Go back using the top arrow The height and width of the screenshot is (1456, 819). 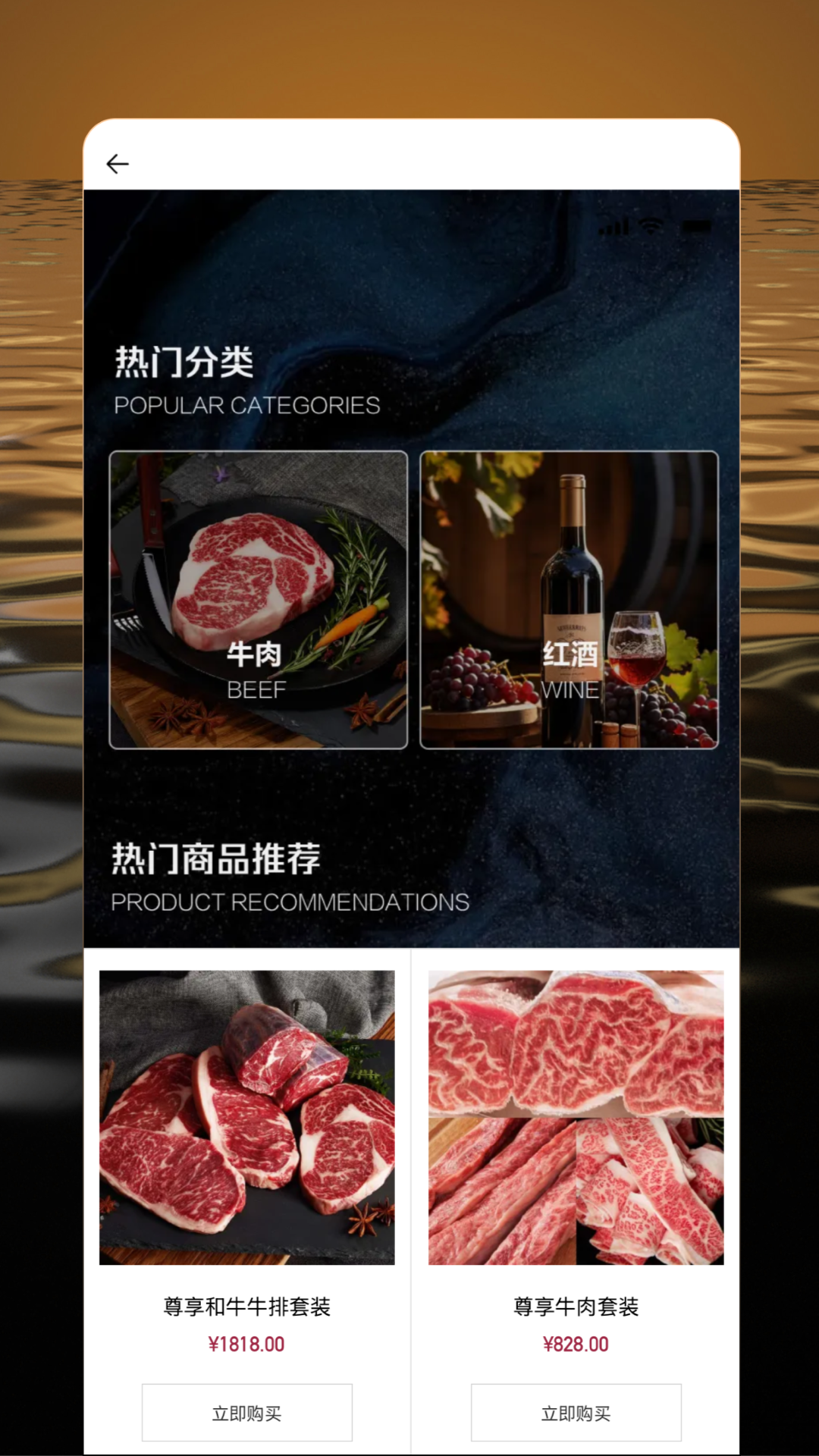[x=118, y=164]
